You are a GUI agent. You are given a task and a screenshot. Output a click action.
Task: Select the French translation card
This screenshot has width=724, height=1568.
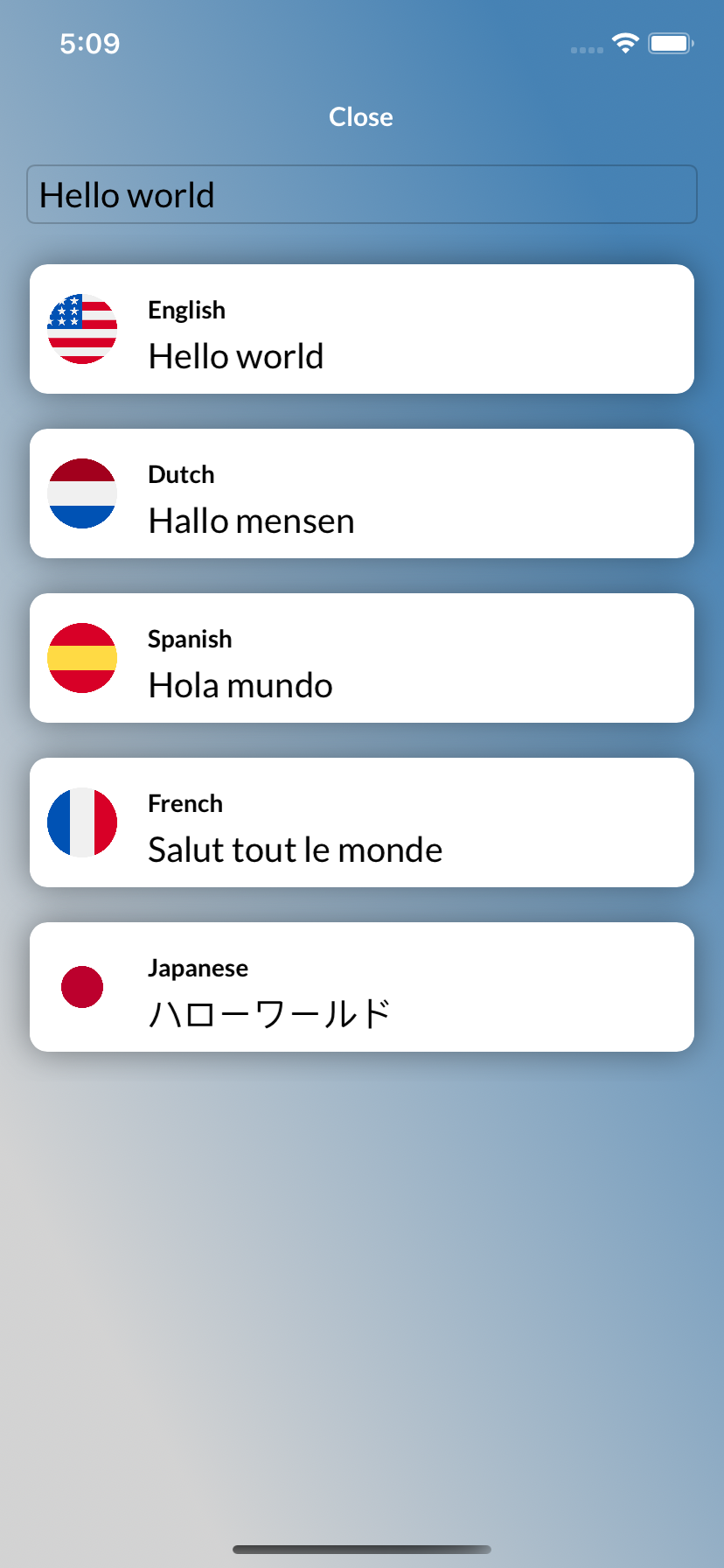(362, 822)
